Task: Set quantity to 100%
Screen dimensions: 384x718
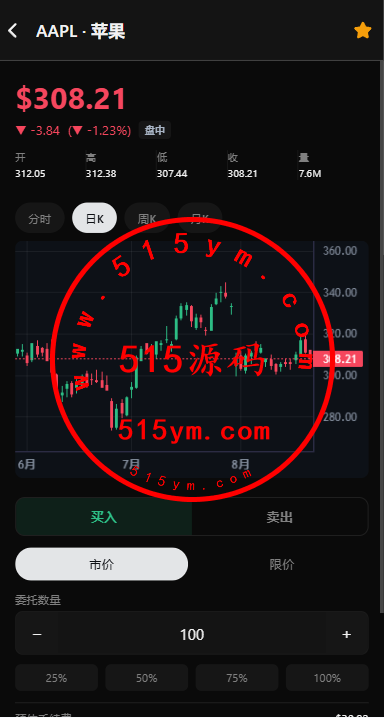Action: click(x=327, y=678)
